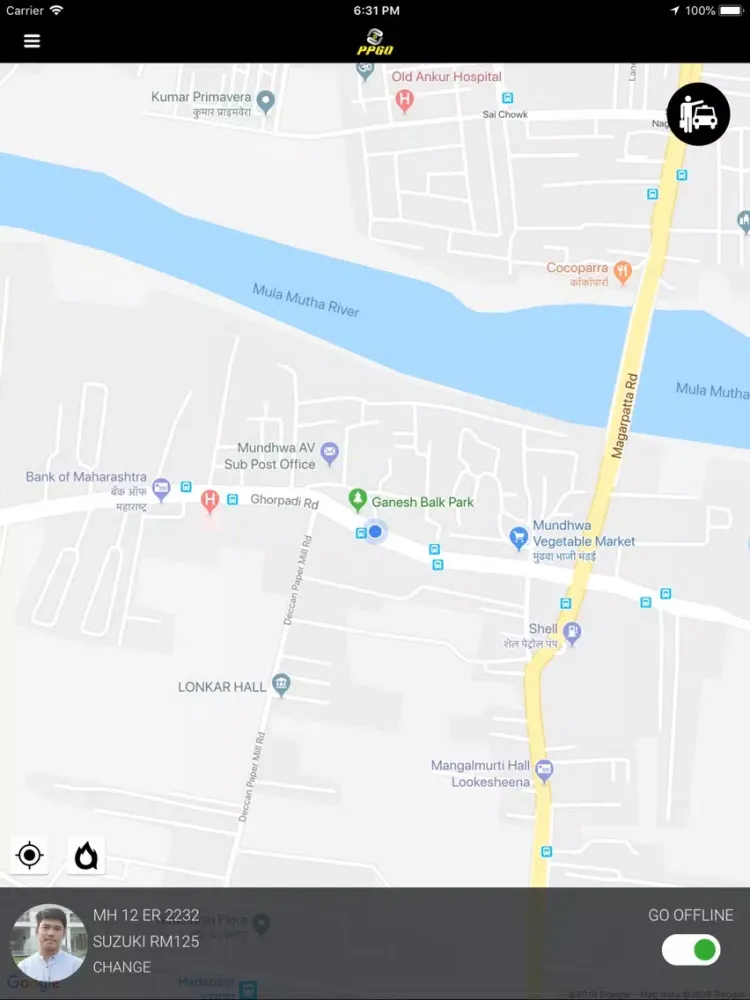The height and width of the screenshot is (1000, 750).
Task: Tap the flame heat map icon
Action: point(86,855)
